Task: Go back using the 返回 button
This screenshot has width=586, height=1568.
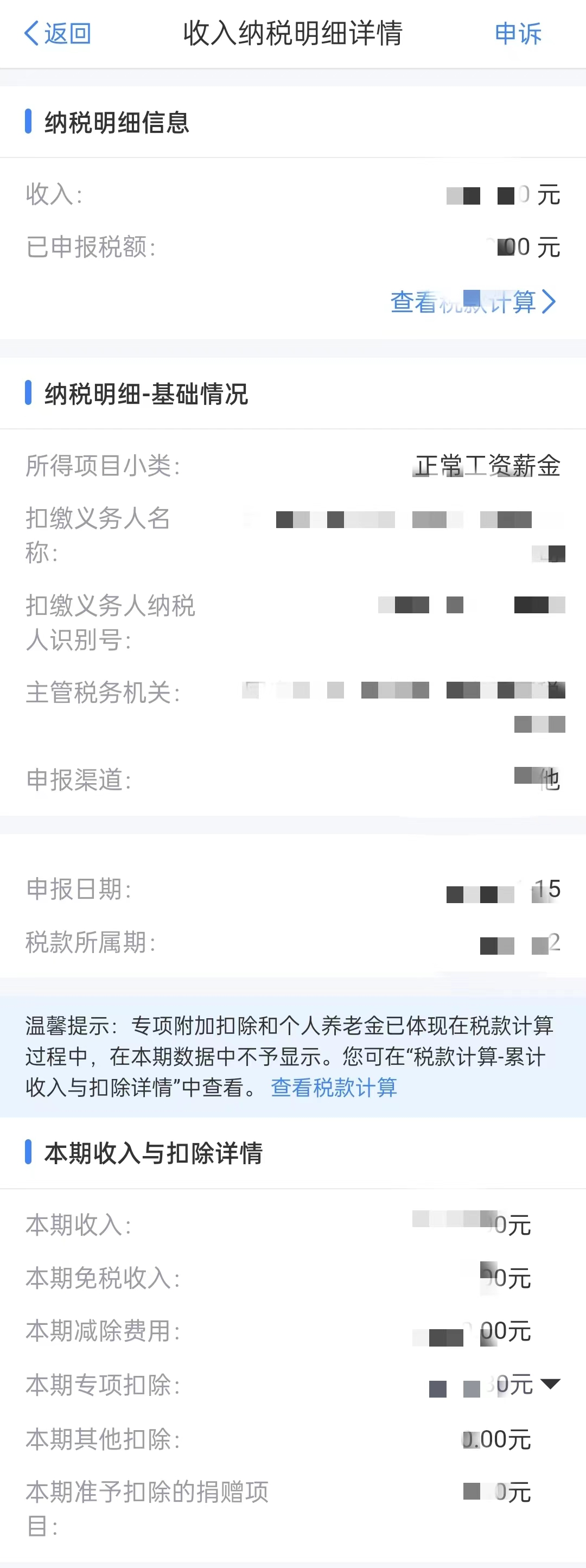Action: (57, 34)
